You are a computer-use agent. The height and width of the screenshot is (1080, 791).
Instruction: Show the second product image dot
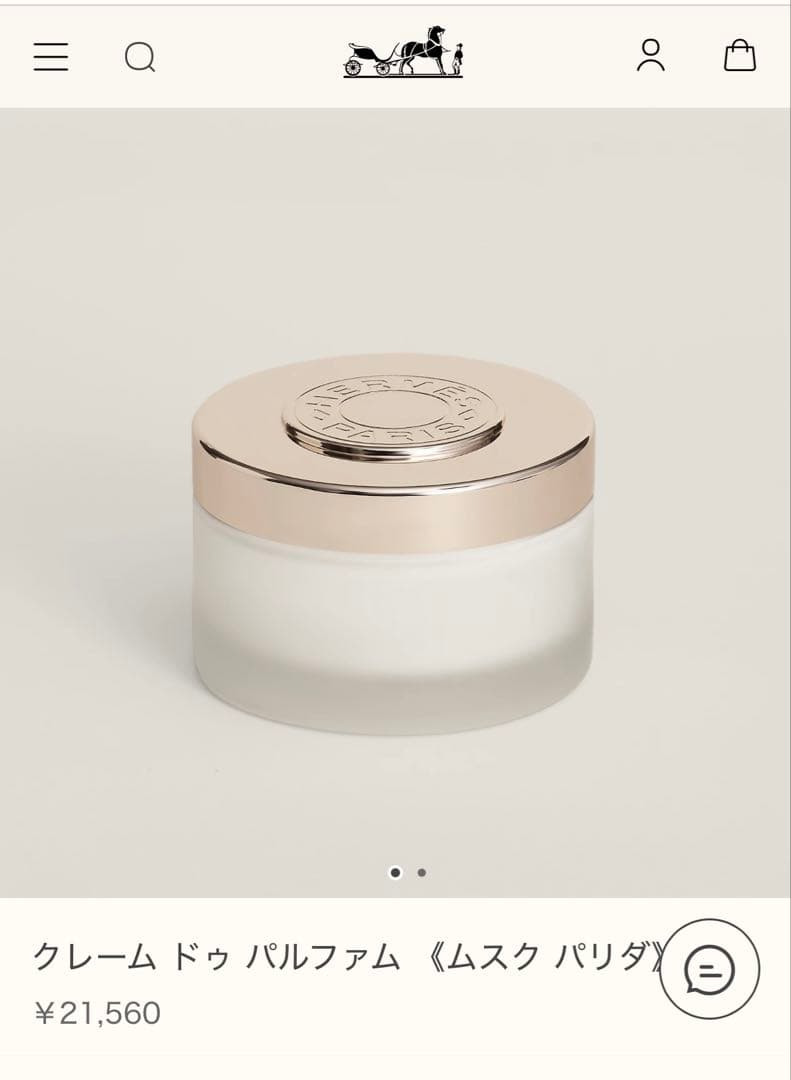[422, 872]
